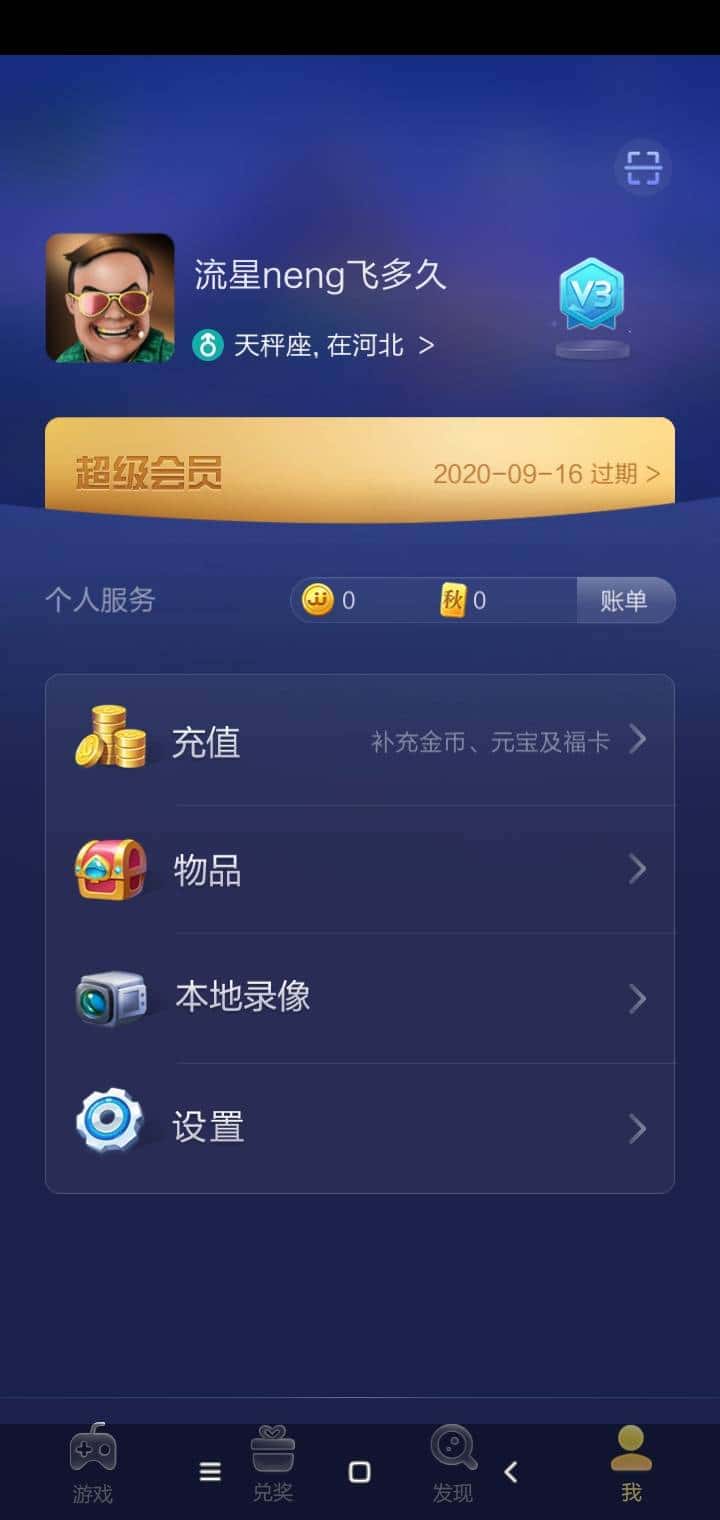Image resolution: width=720 pixels, height=1520 pixels.
Task: Click the 账单 billing button
Action: [x=626, y=600]
